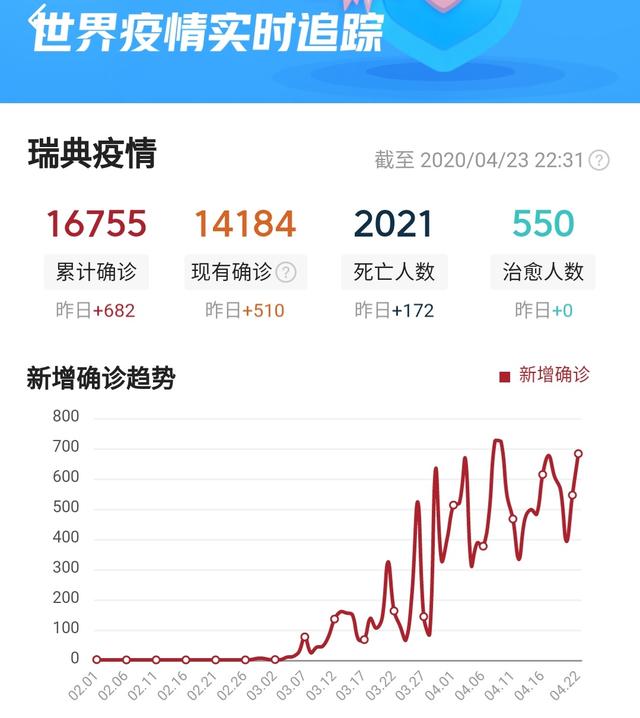The image size is (640, 718).
Task: Toggle the 新增确诊 legend on the chart
Action: pyautogui.click(x=545, y=376)
